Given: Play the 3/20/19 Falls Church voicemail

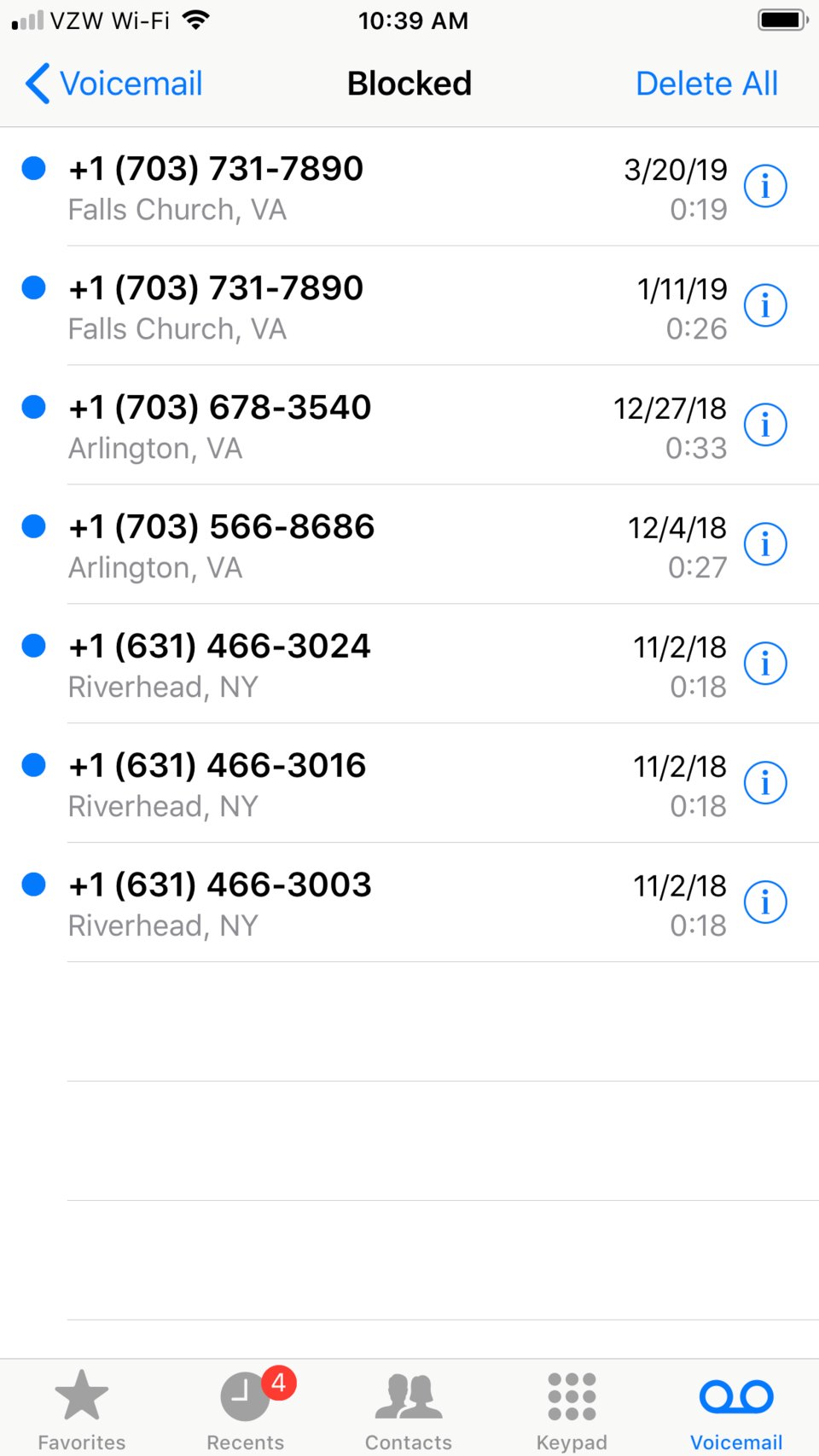Looking at the screenshot, I should (341, 188).
